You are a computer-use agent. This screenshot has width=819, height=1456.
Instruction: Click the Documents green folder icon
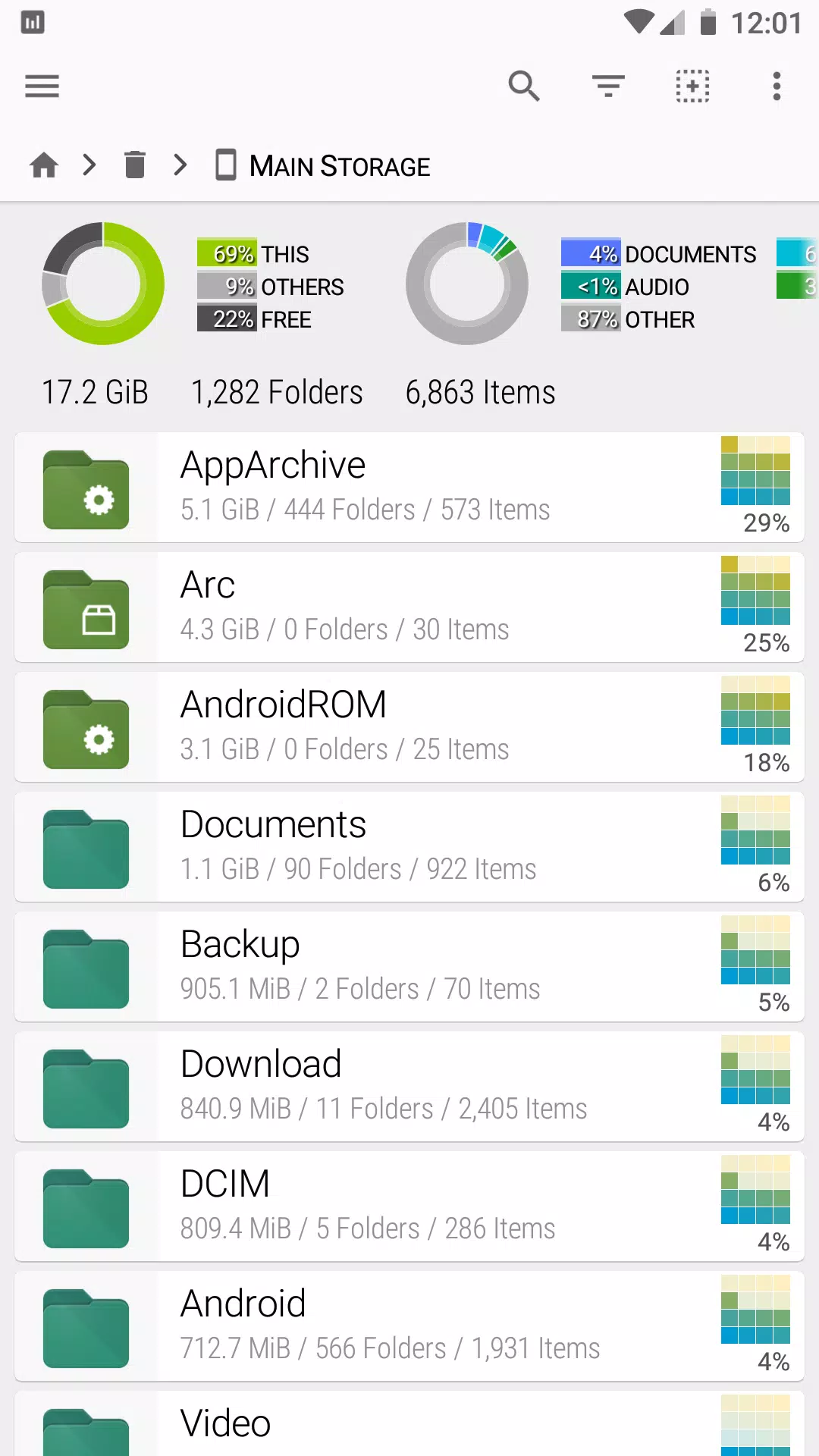(x=86, y=847)
